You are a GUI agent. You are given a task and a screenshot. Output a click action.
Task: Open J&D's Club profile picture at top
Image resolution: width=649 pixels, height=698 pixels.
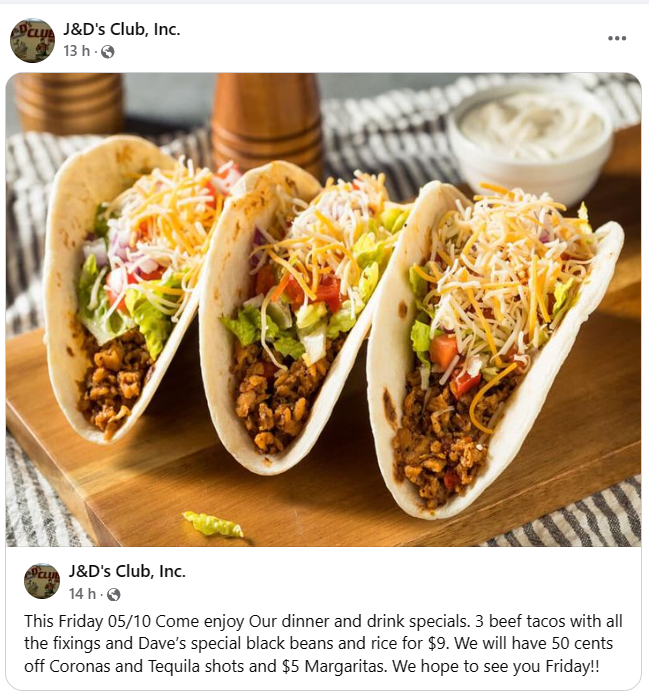(x=32, y=40)
